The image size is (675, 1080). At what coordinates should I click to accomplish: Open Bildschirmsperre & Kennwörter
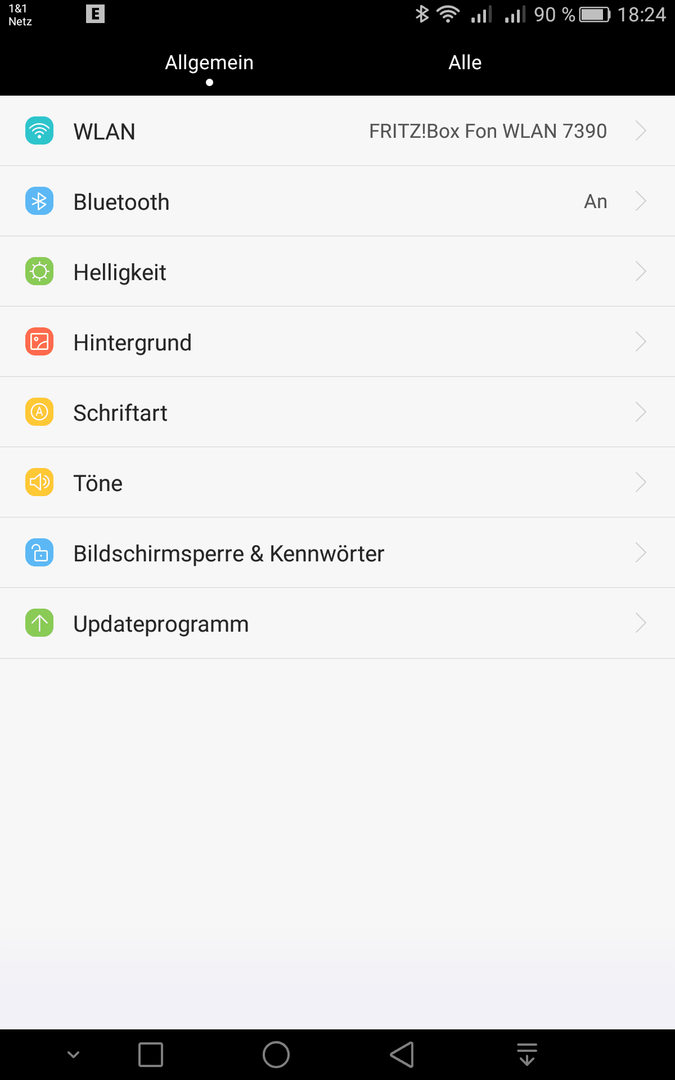coord(338,552)
